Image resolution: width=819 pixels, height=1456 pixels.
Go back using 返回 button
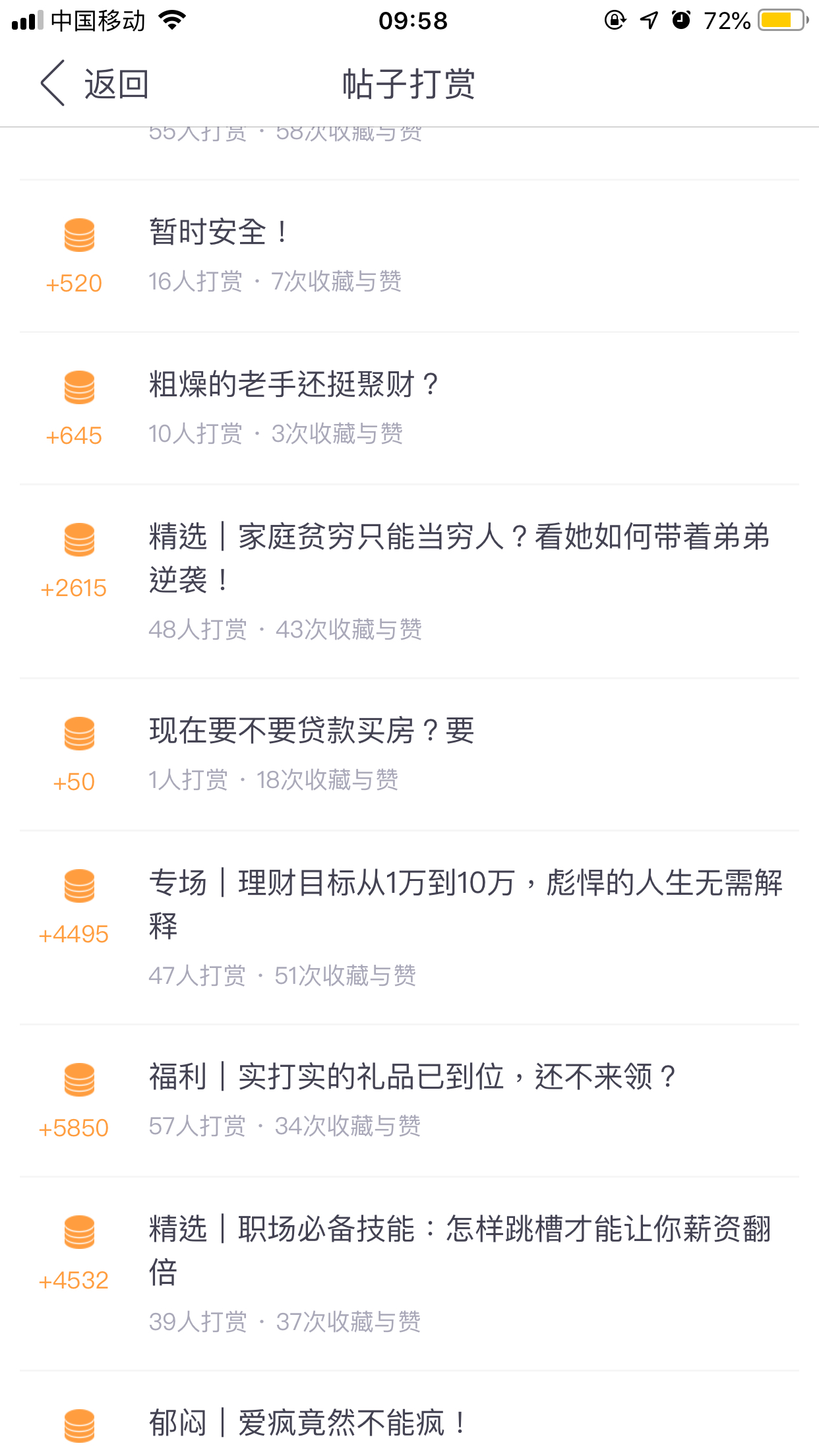coord(94,84)
